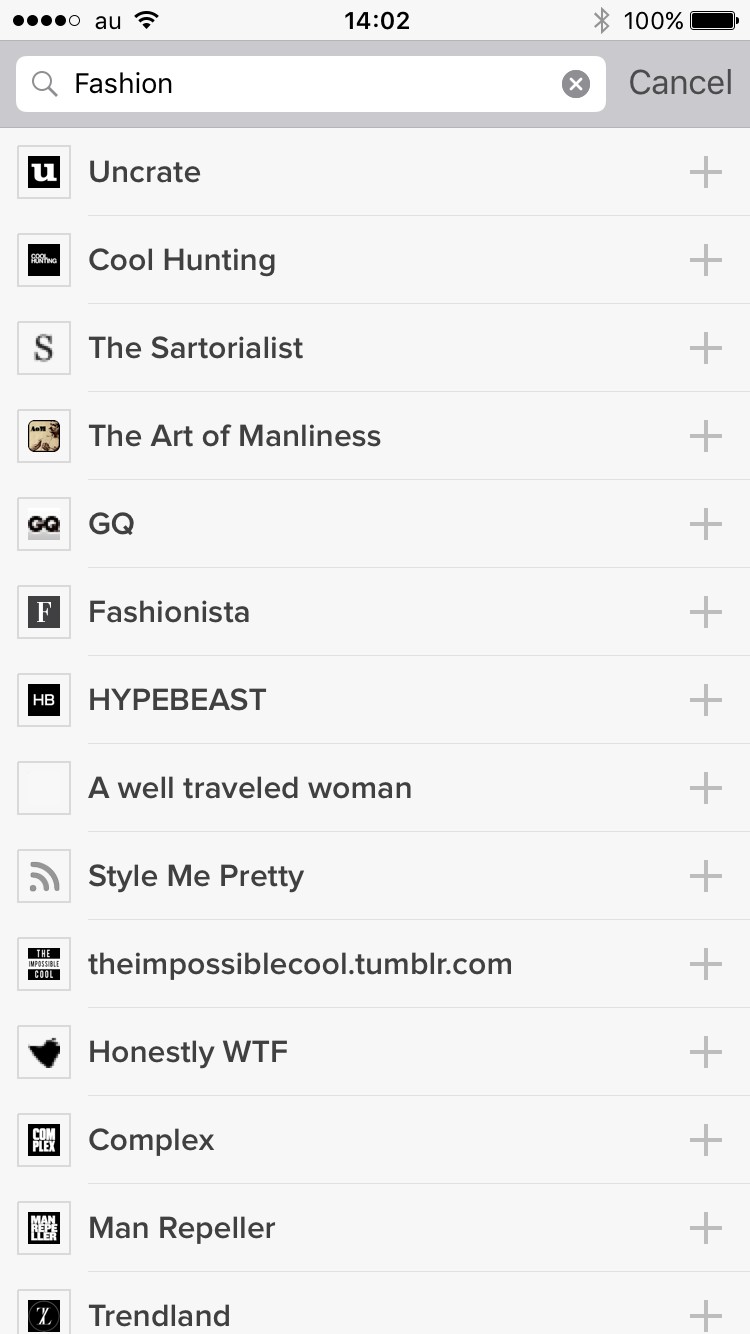Open A well traveled woman
This screenshot has height=1334, width=750.
tap(250, 788)
